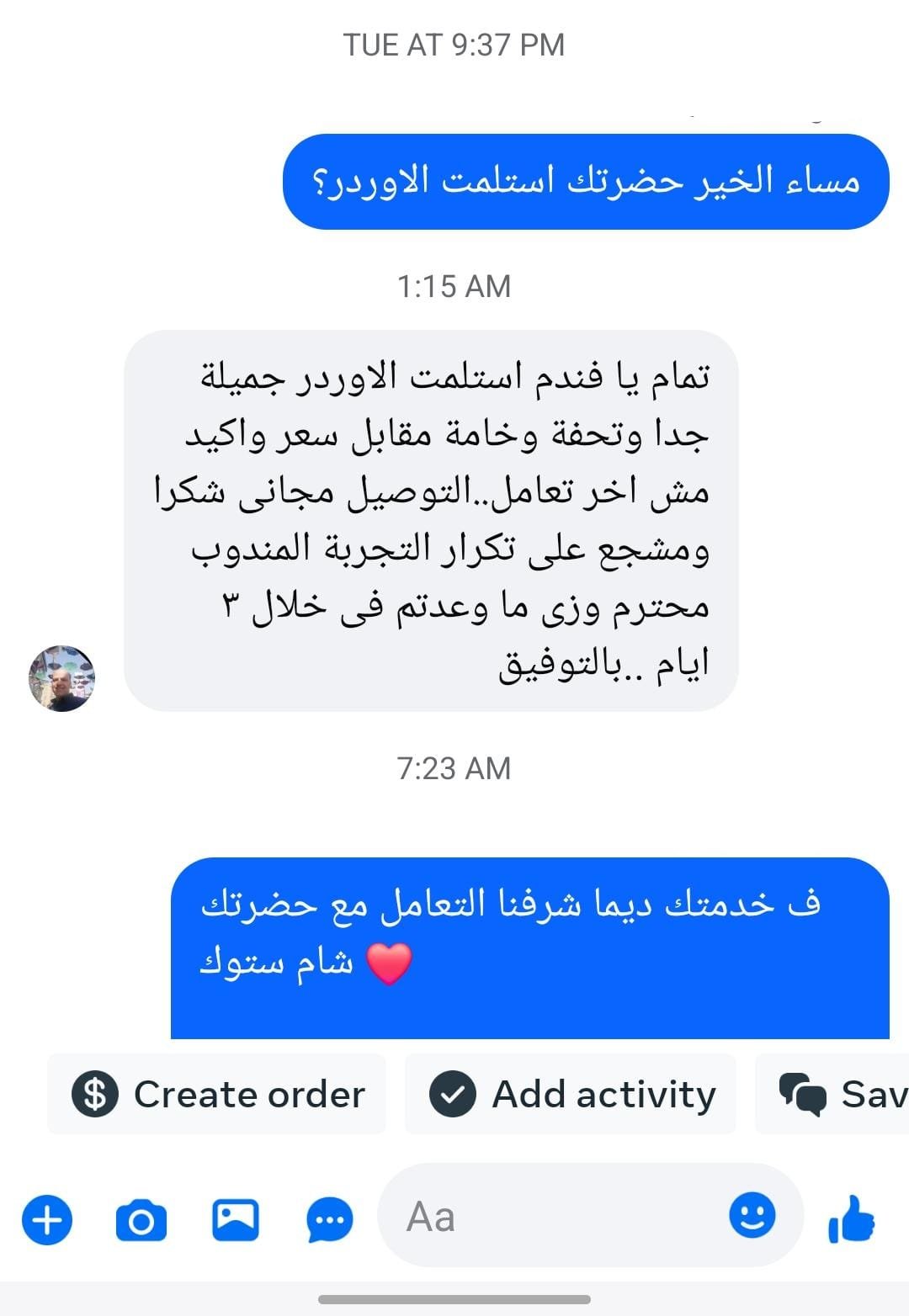909x1316 pixels.
Task: Open the saved replies bubble icon
Action: coord(329,1219)
